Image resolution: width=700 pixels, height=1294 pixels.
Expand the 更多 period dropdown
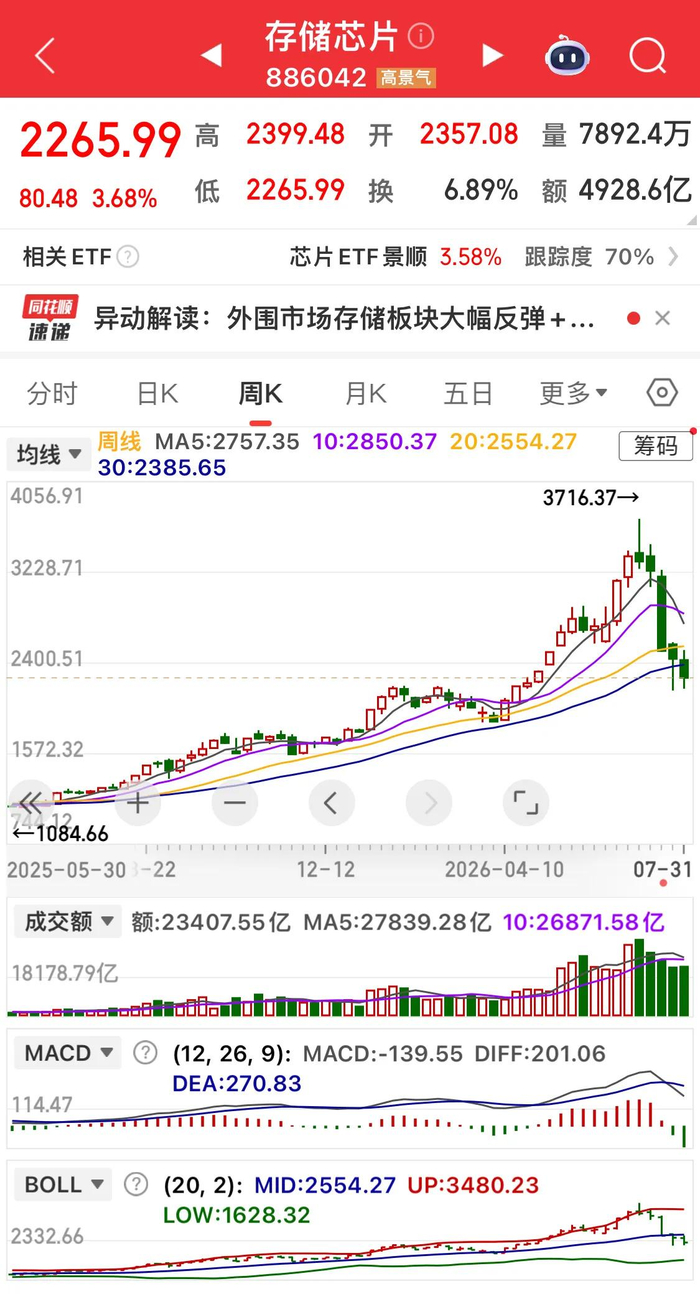(574, 393)
